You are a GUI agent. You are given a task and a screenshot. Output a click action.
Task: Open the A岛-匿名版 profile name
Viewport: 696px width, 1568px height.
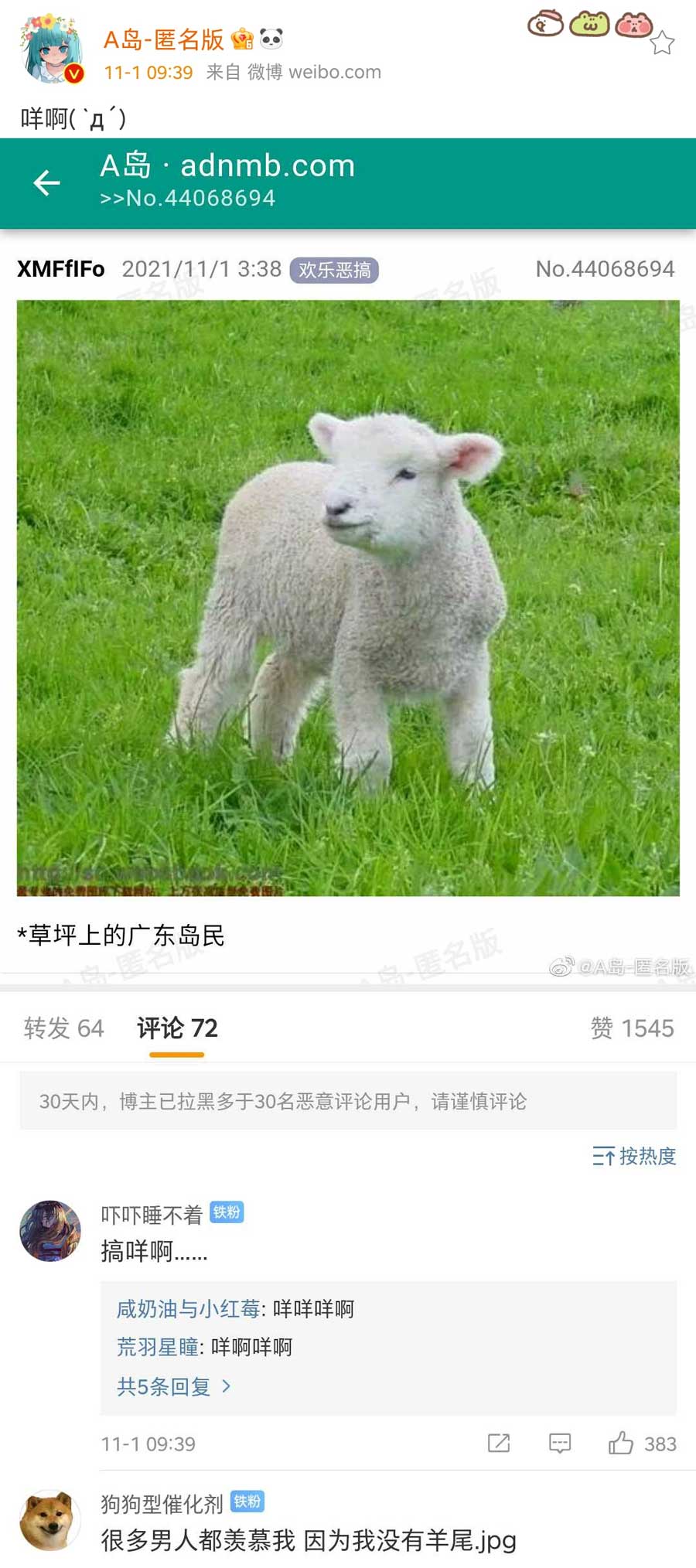click(x=164, y=39)
